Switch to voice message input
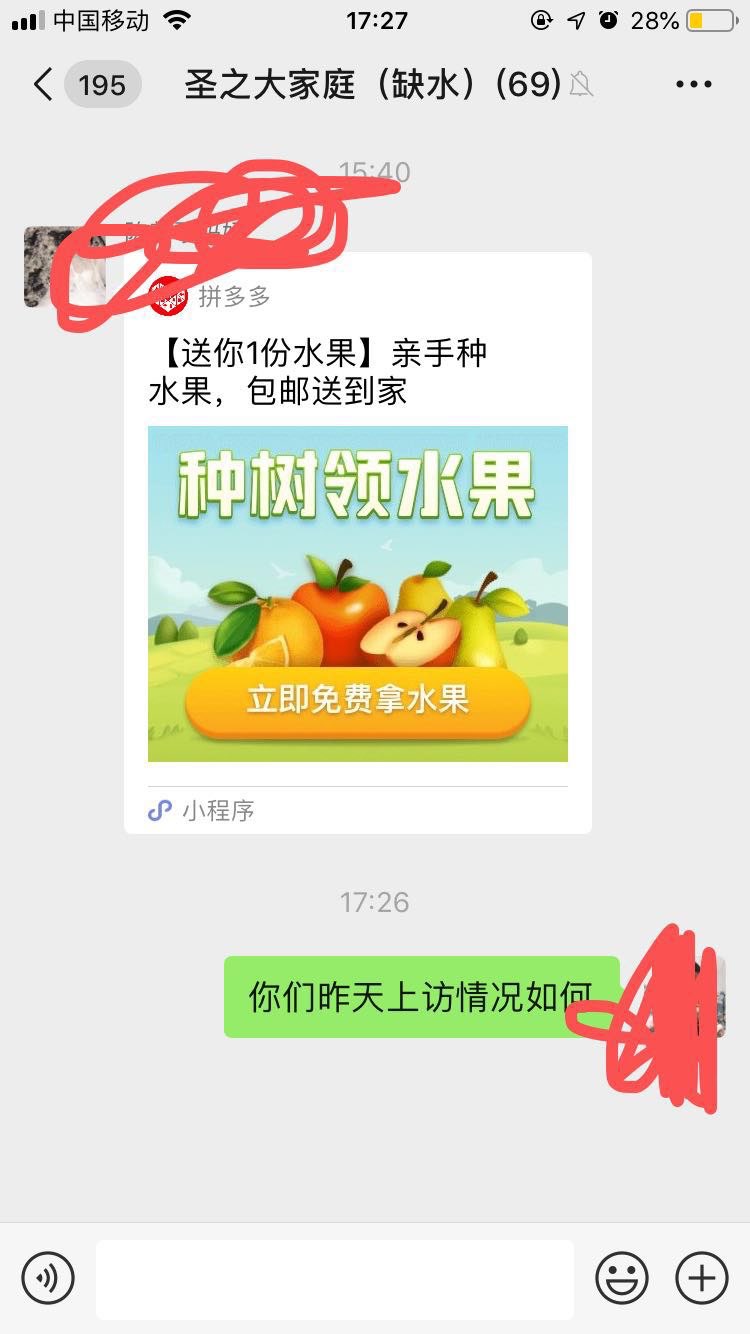Viewport: 750px width, 1334px height. (x=48, y=1277)
